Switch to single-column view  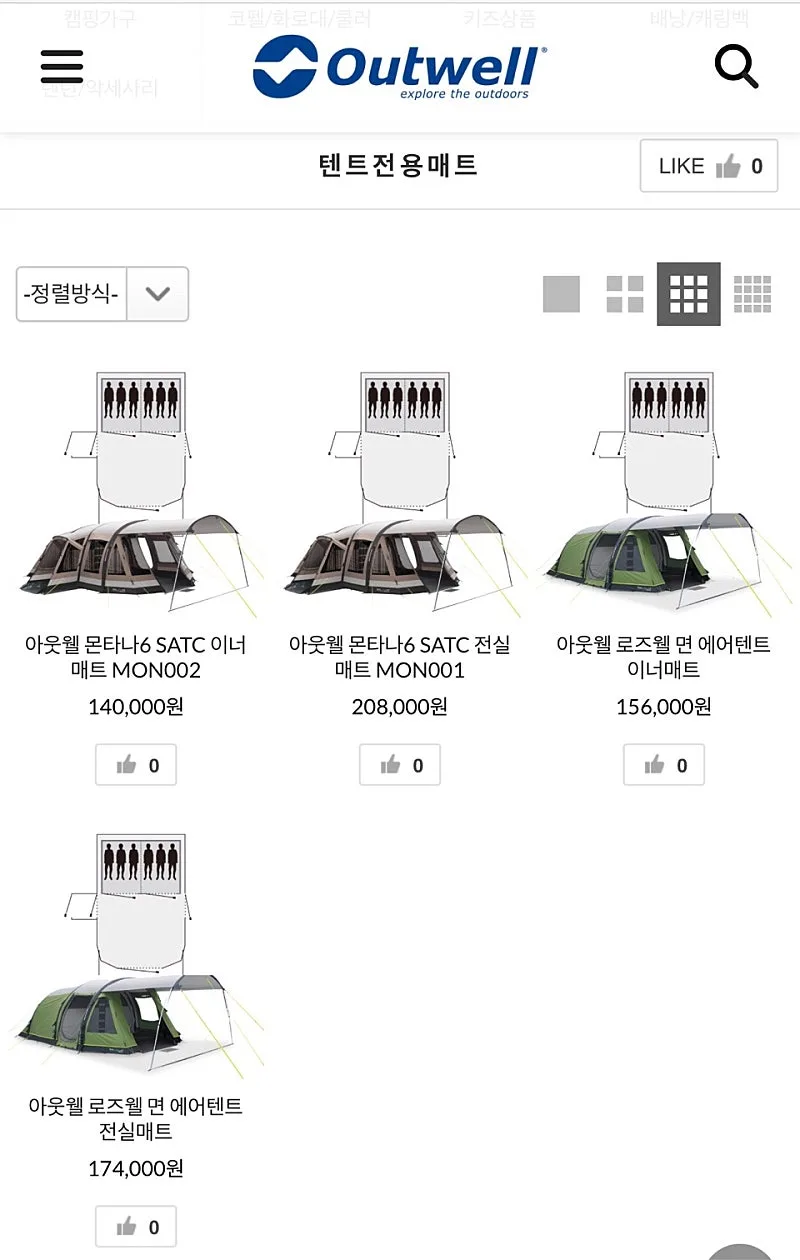point(561,294)
